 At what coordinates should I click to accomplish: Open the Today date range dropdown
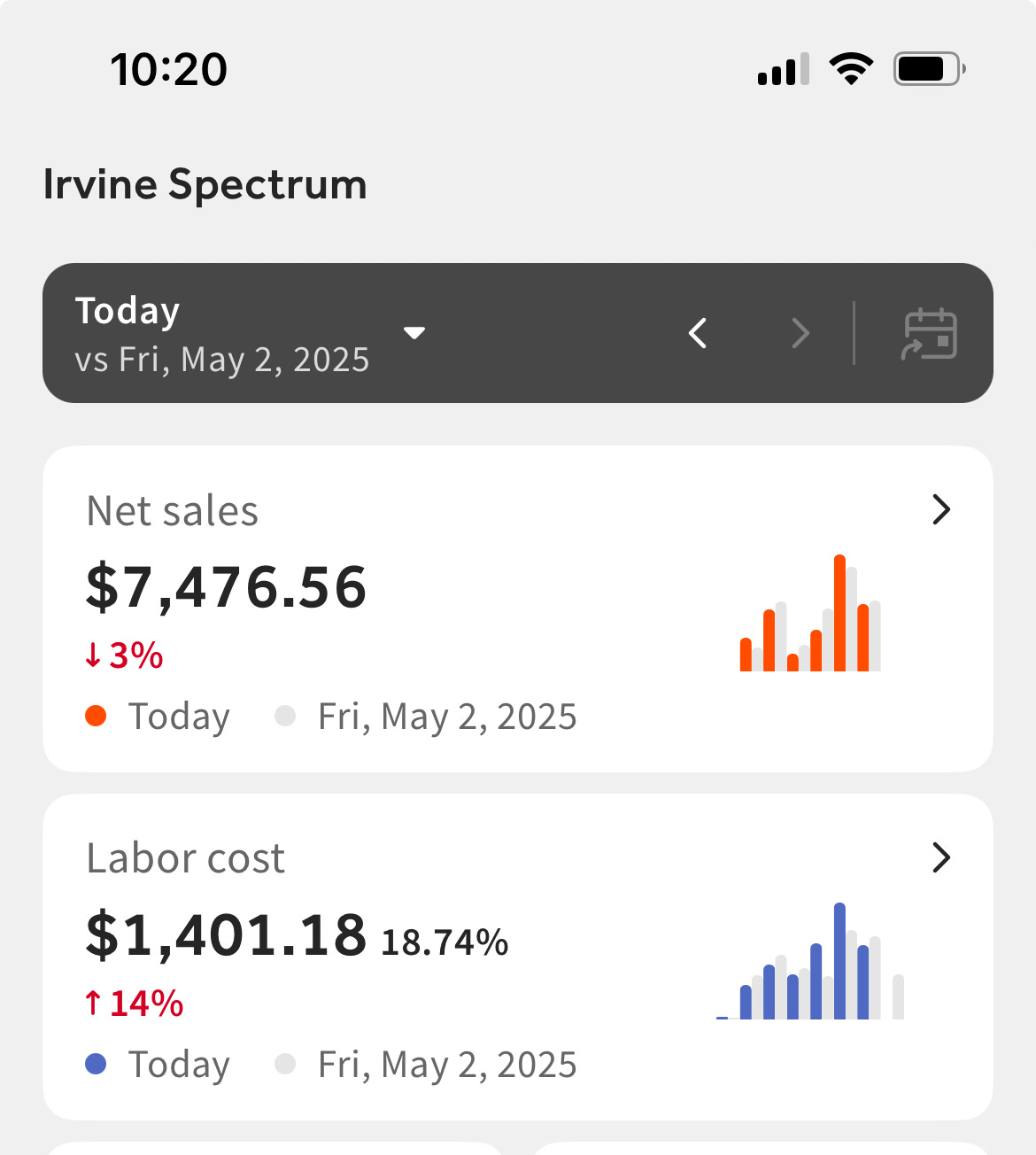click(x=414, y=333)
